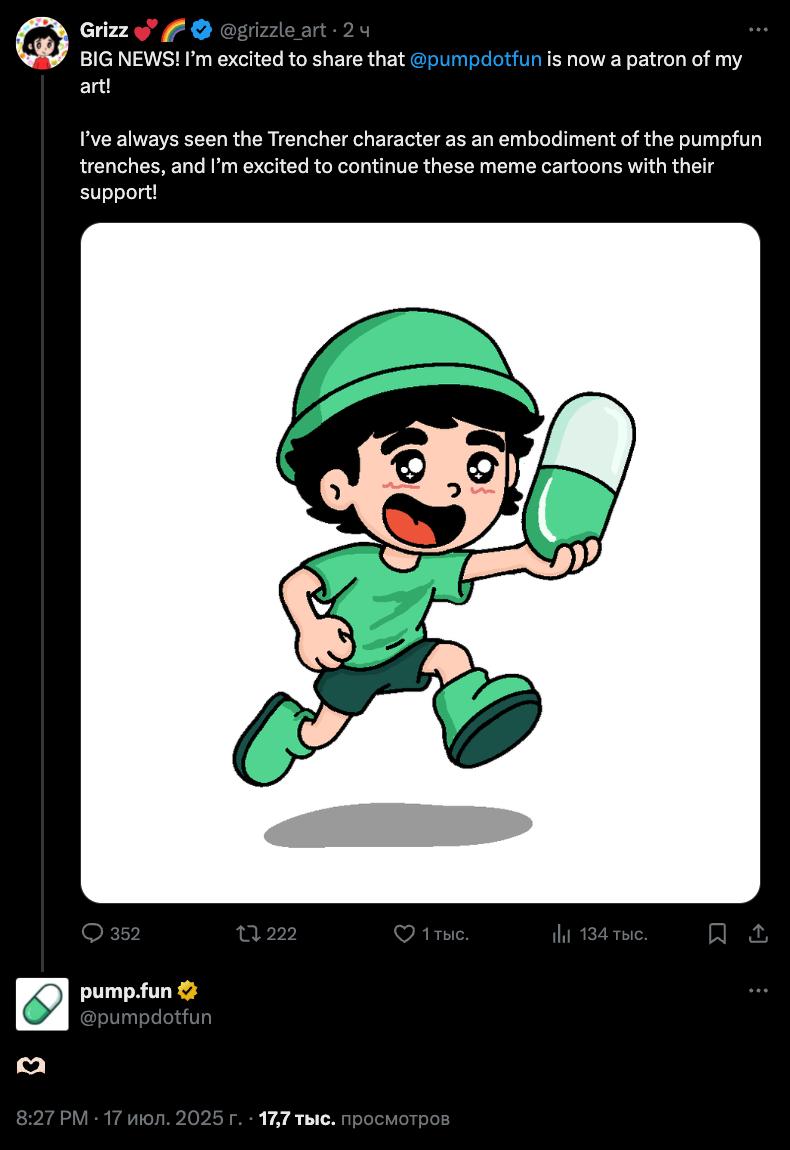View analytics for Grizz's tweet
790x1150 pixels.
tap(562, 933)
